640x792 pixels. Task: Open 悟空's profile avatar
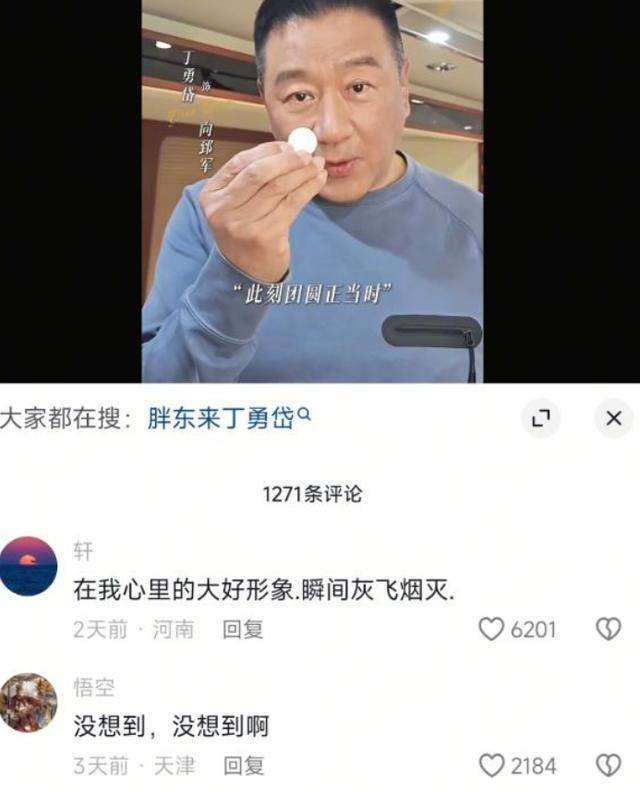28,702
